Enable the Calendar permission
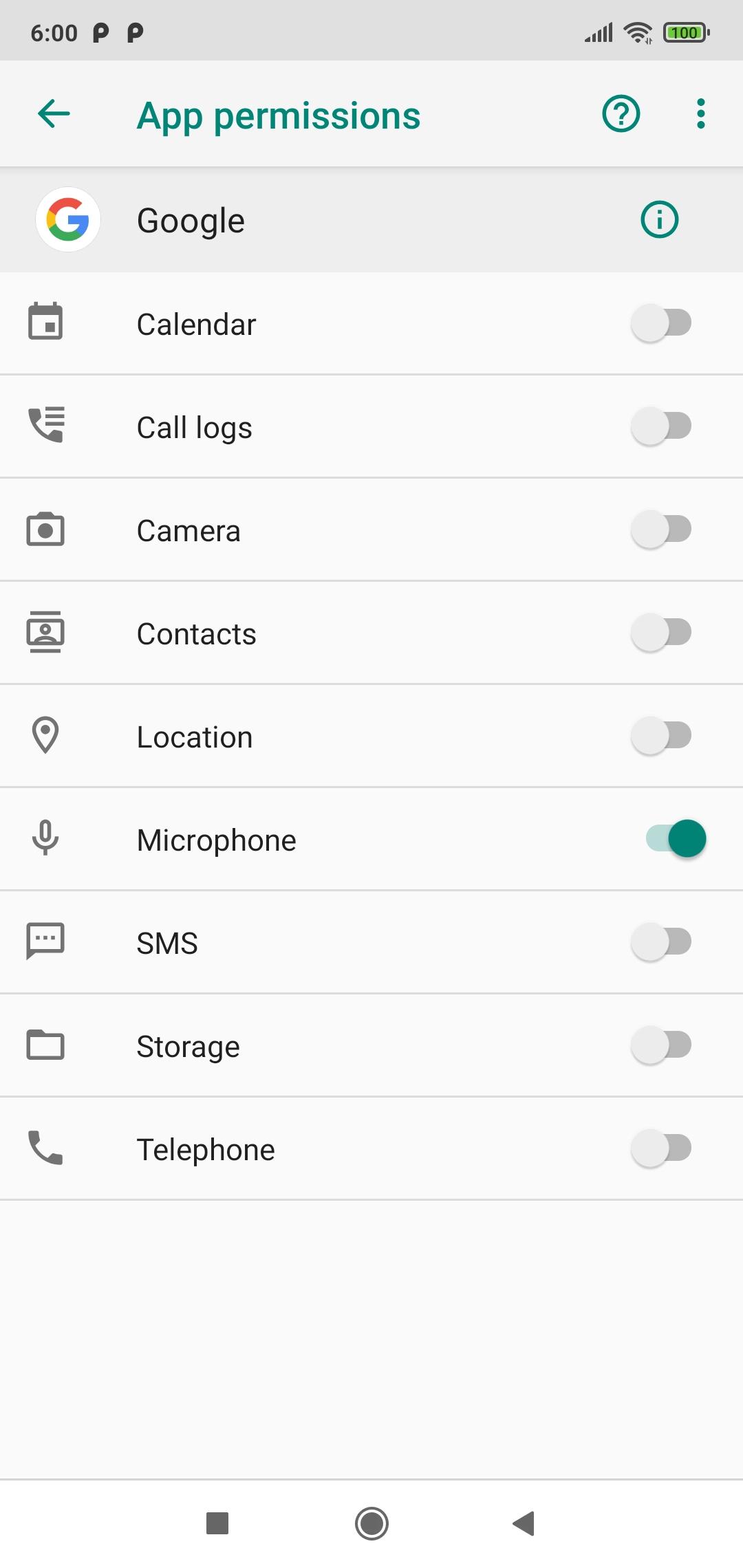Viewport: 743px width, 1568px height. (661, 323)
